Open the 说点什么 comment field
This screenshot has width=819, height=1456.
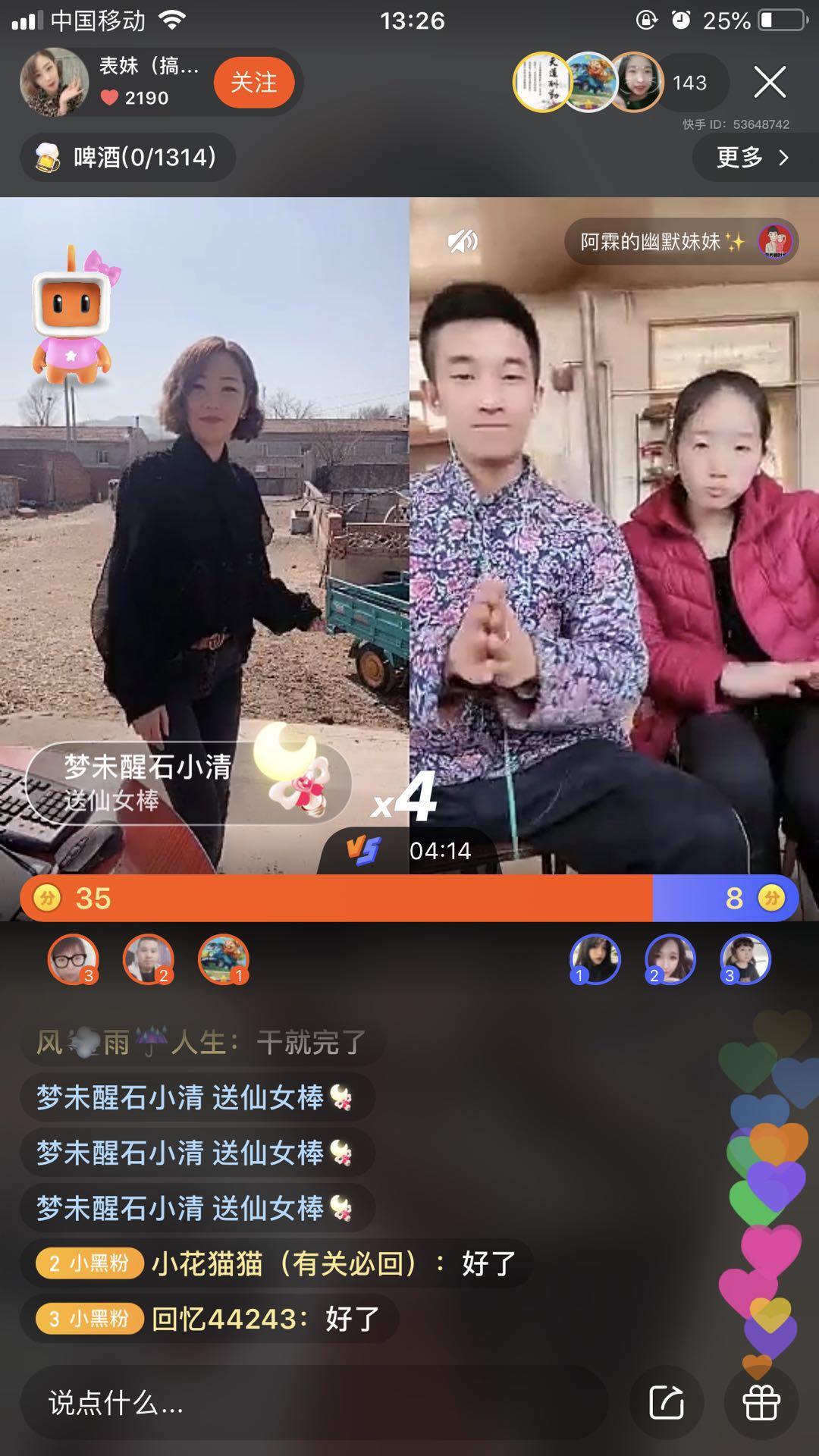coord(314,1404)
